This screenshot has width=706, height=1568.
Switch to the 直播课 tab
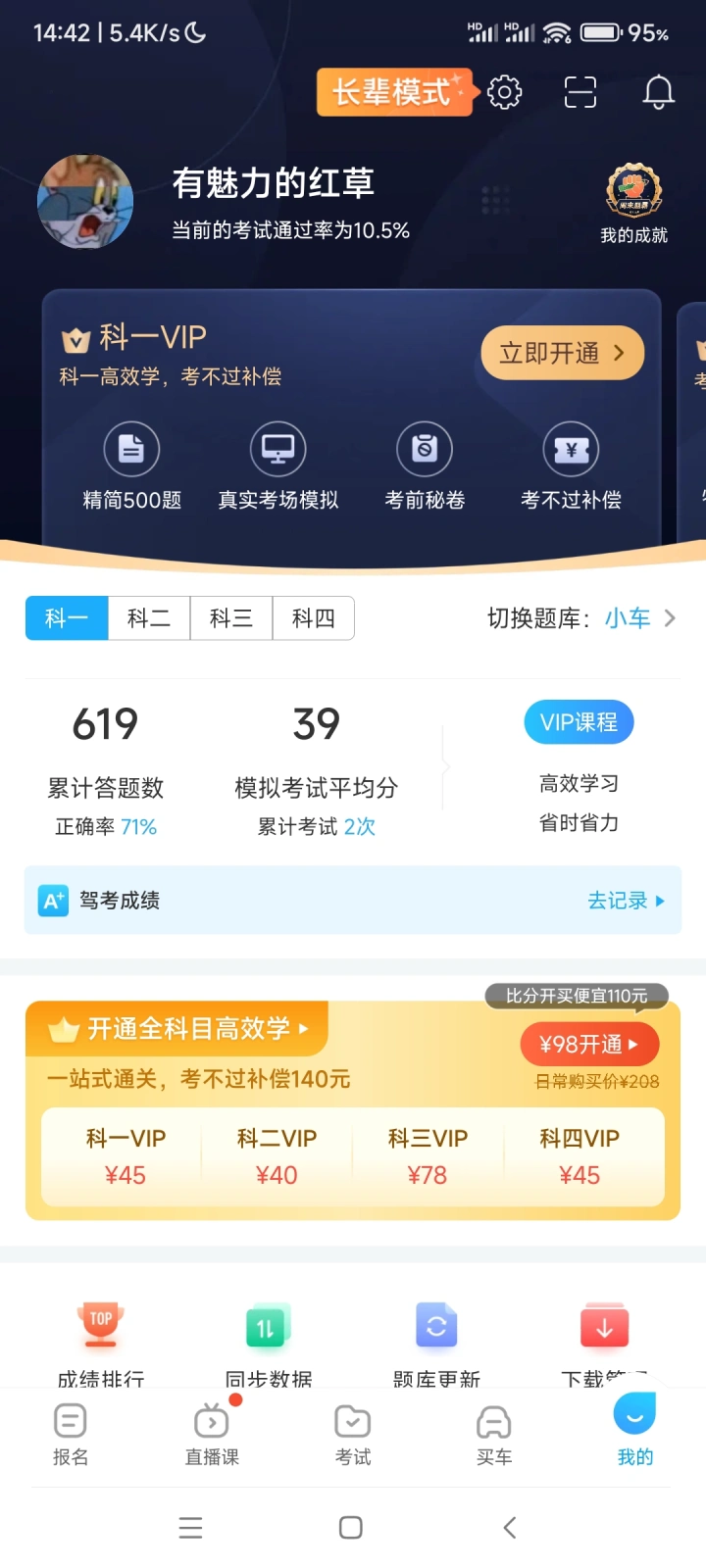212,1434
